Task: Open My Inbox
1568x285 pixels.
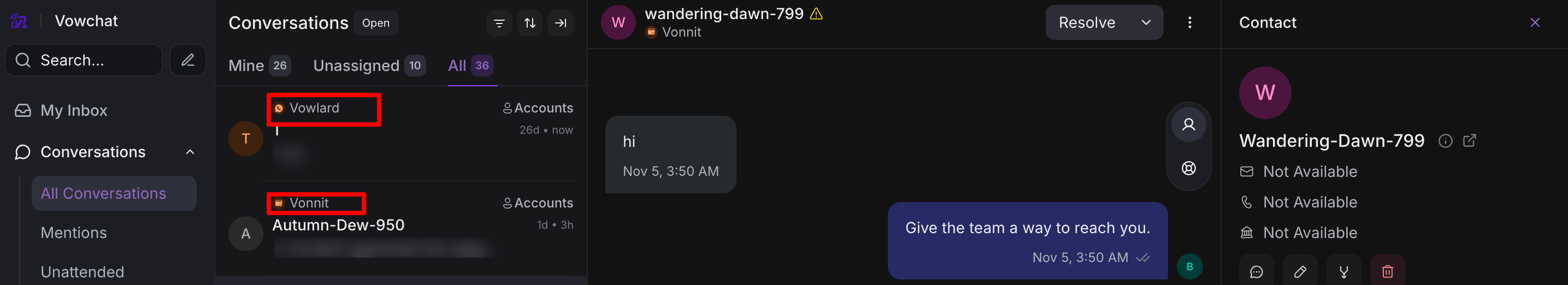Action: (x=73, y=111)
